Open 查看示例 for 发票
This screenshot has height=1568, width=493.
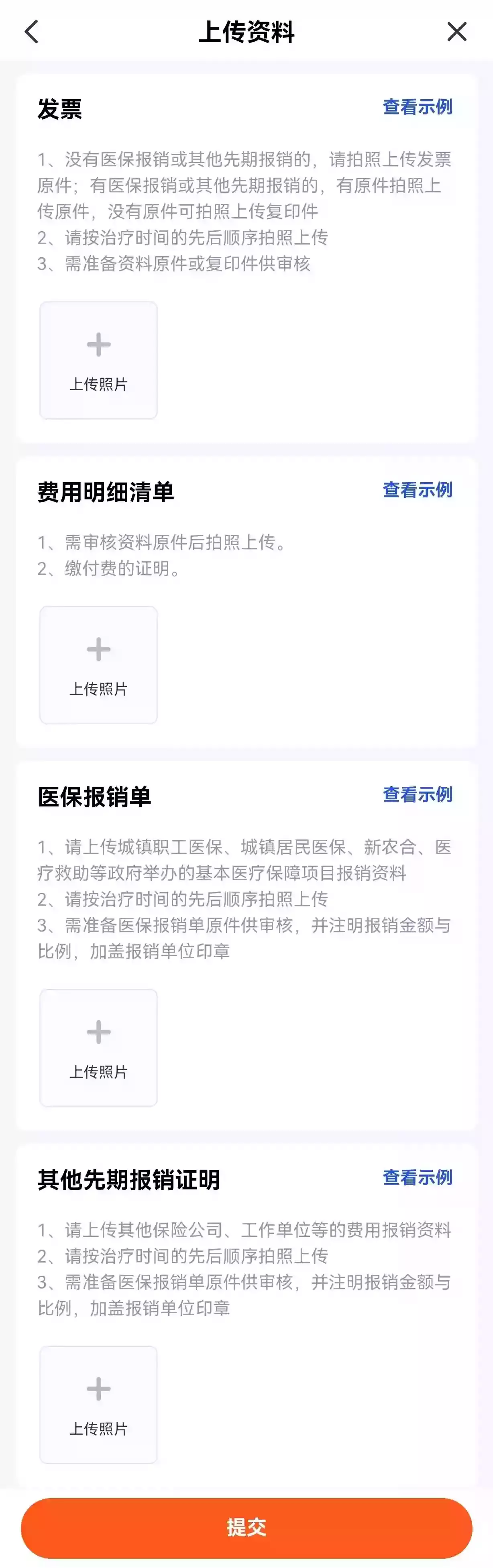pyautogui.click(x=417, y=107)
